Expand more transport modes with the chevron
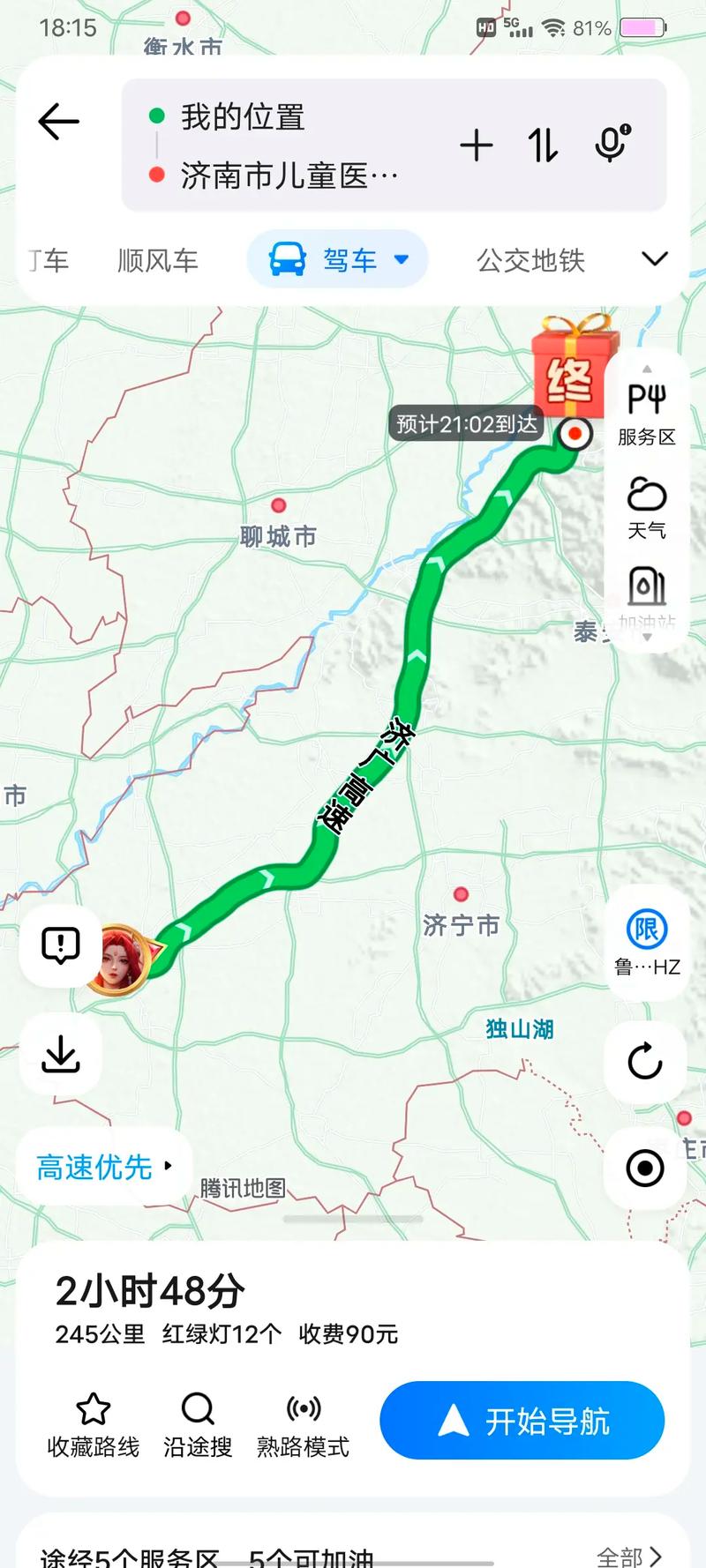 [x=654, y=259]
